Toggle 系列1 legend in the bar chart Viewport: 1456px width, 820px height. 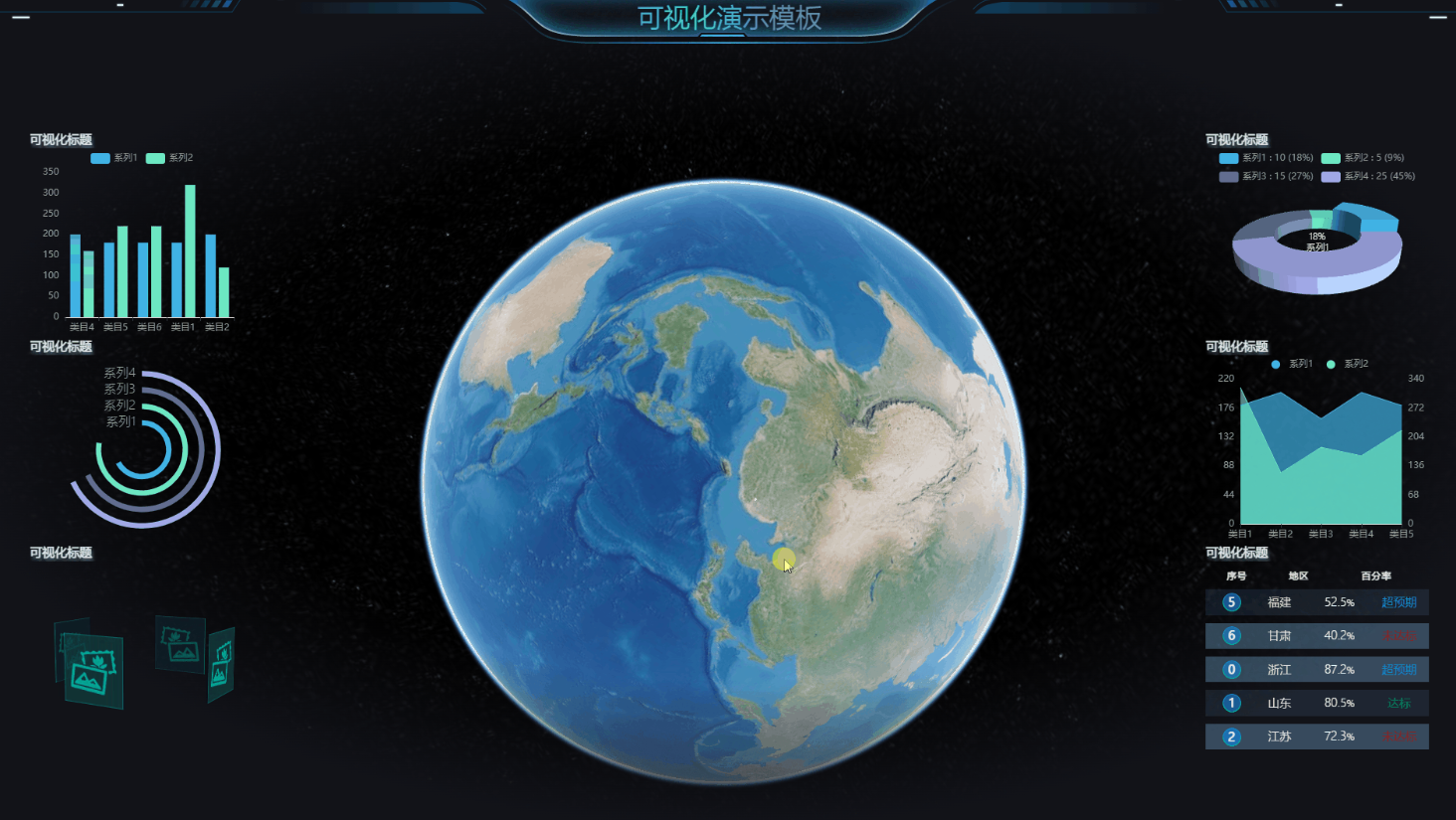(114, 158)
